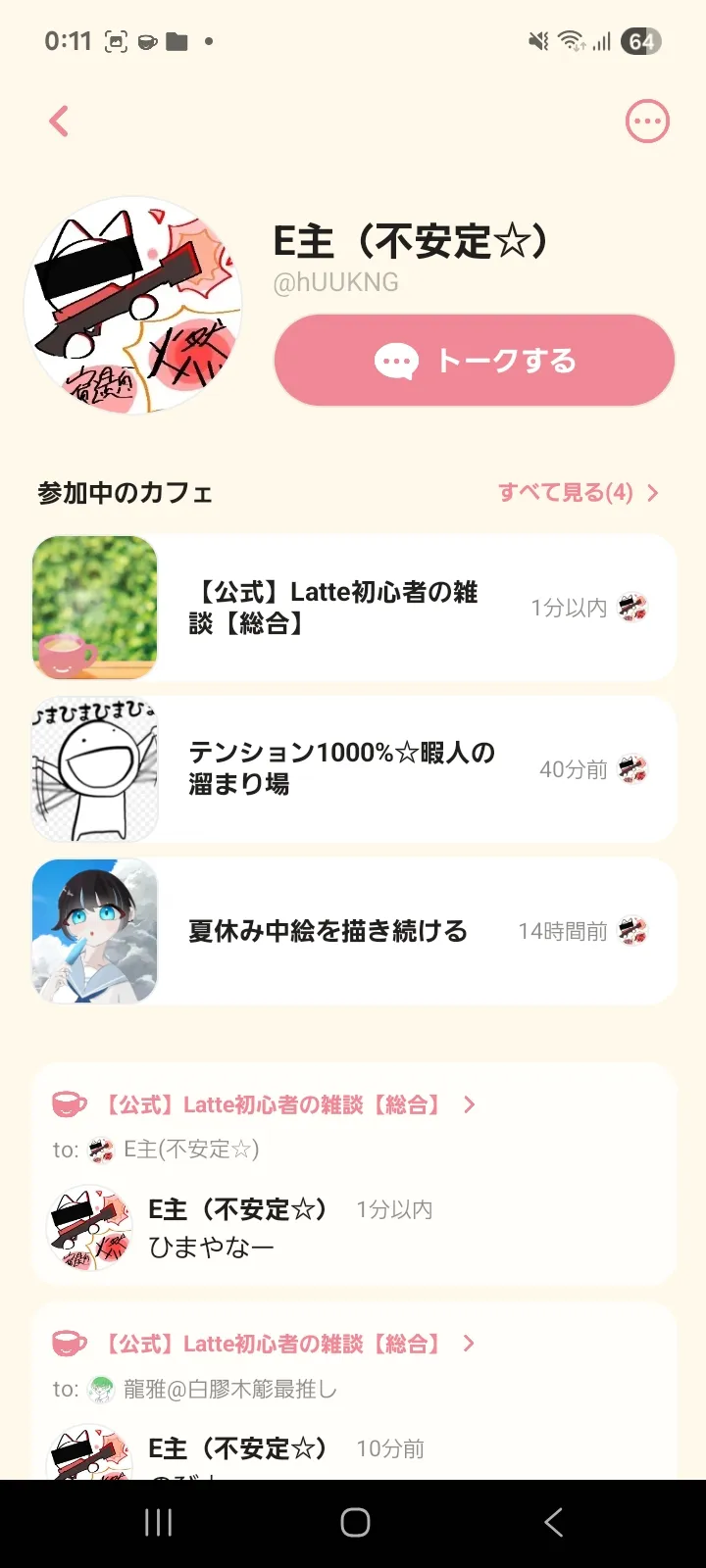Show recent apps from navigation bar
Screen dimensions: 706x1568
(158, 1522)
